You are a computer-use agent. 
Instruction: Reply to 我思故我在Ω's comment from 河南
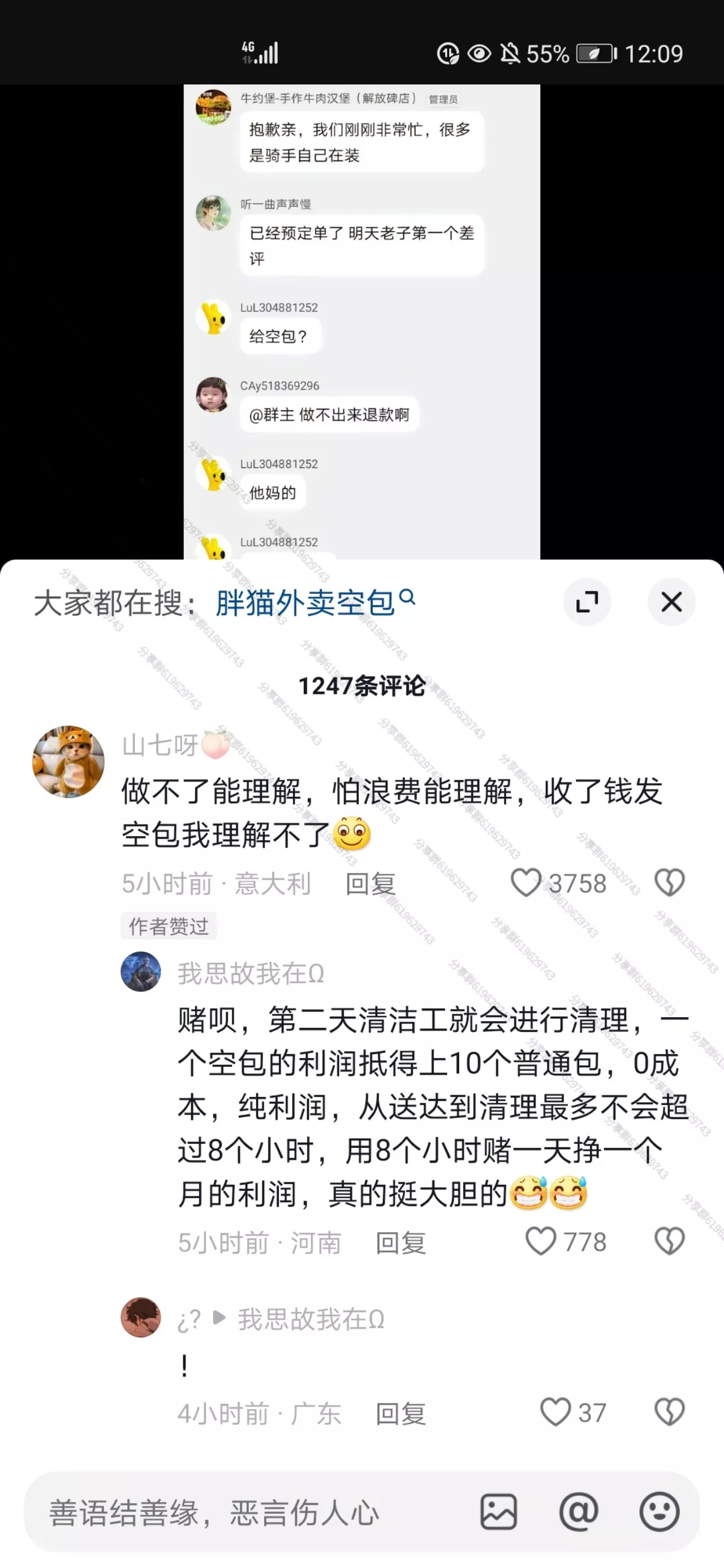400,1243
